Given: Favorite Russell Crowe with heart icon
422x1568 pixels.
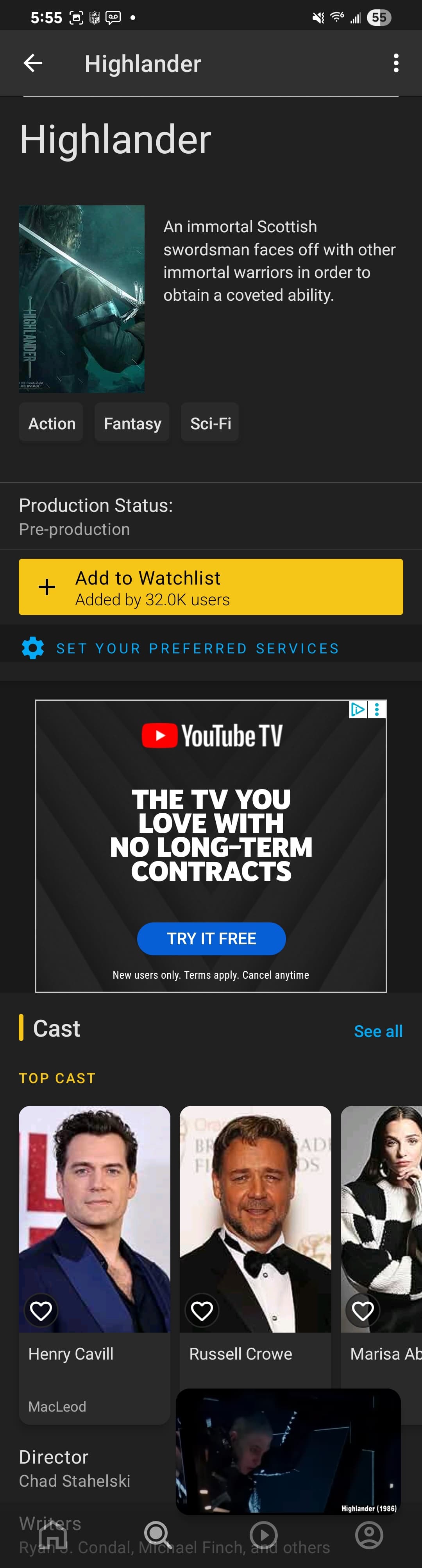Looking at the screenshot, I should pyautogui.click(x=202, y=1310).
